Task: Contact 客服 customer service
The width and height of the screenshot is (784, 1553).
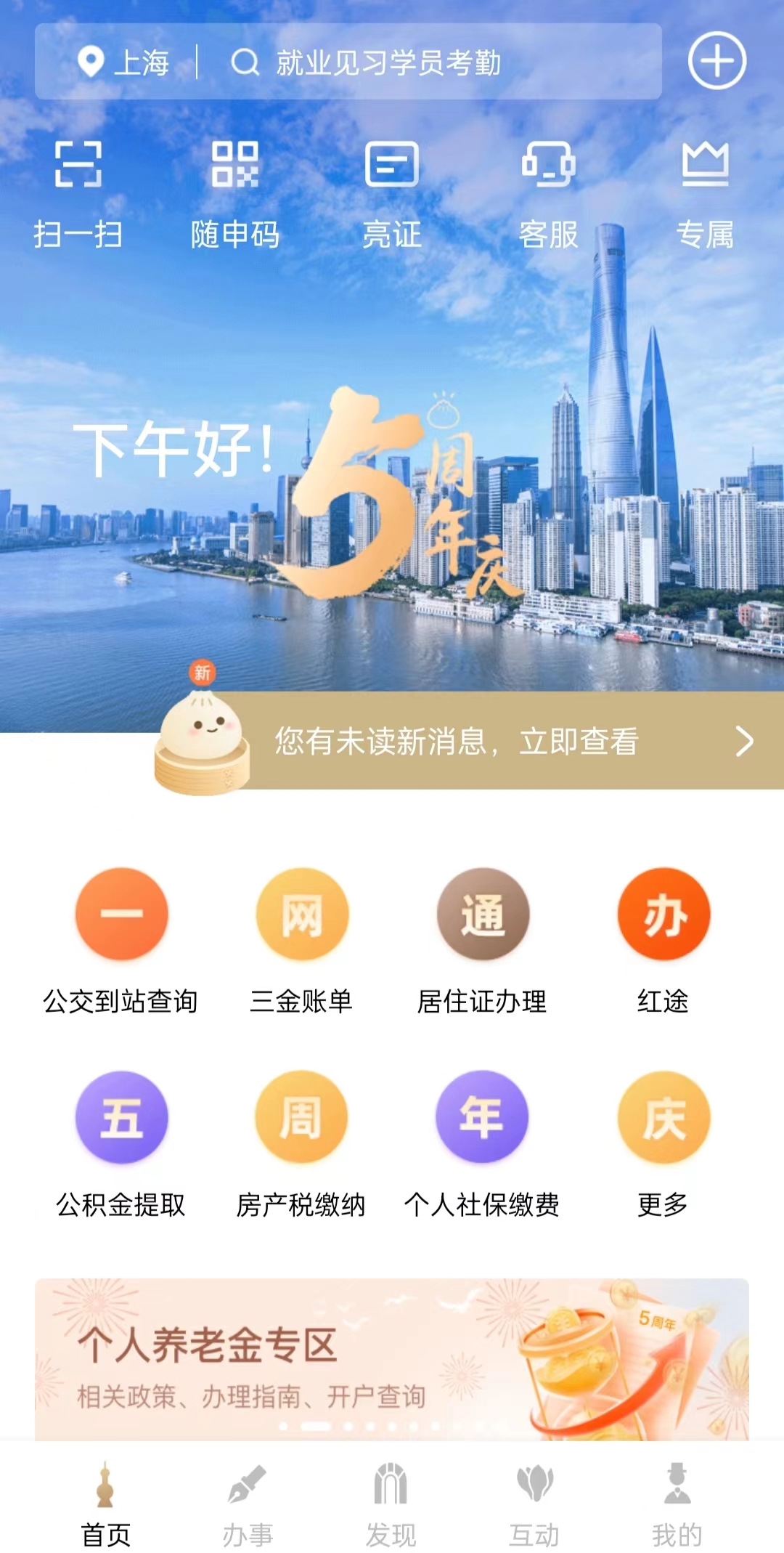Action: pyautogui.click(x=548, y=192)
